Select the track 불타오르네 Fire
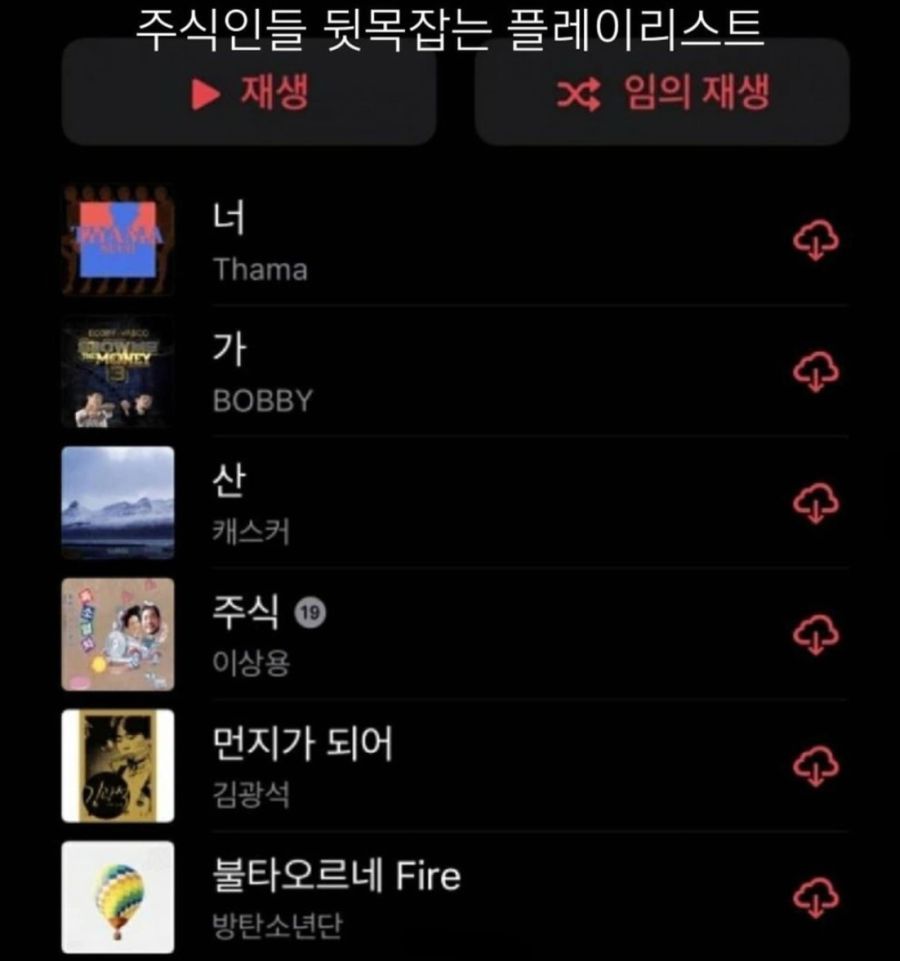This screenshot has width=900, height=961. (x=335, y=872)
